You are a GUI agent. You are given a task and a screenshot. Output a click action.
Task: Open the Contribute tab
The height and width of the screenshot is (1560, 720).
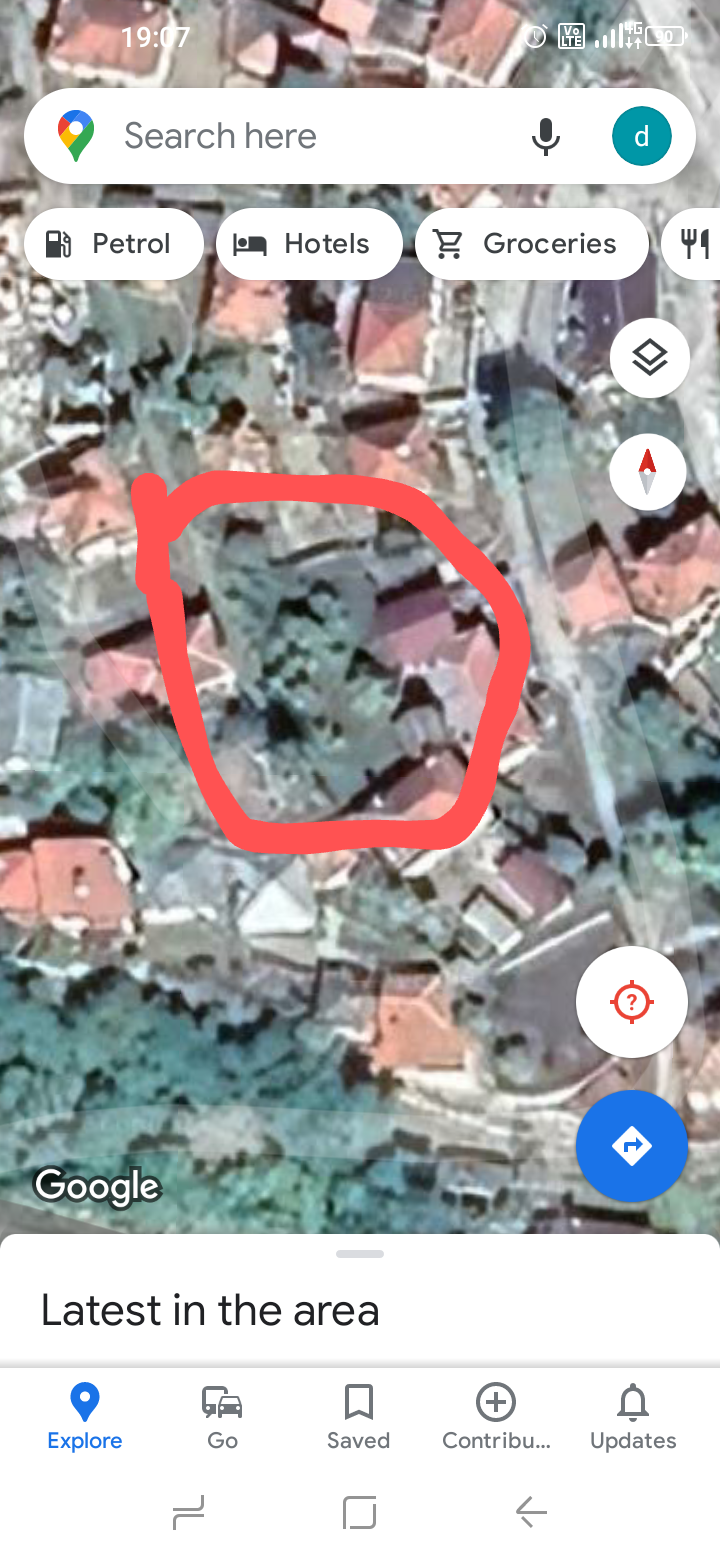[x=496, y=1416]
